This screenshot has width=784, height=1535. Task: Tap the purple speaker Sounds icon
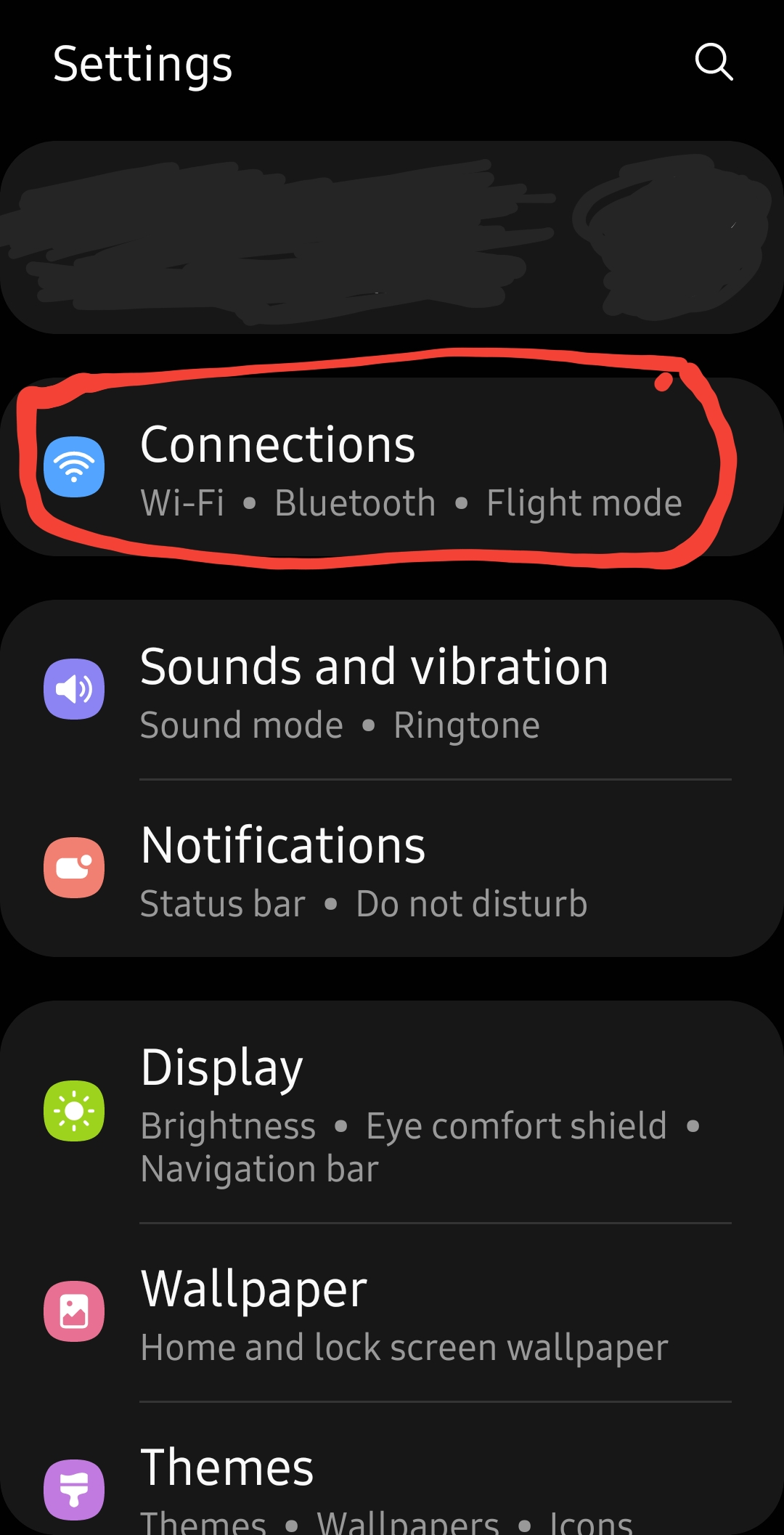pyautogui.click(x=73, y=688)
